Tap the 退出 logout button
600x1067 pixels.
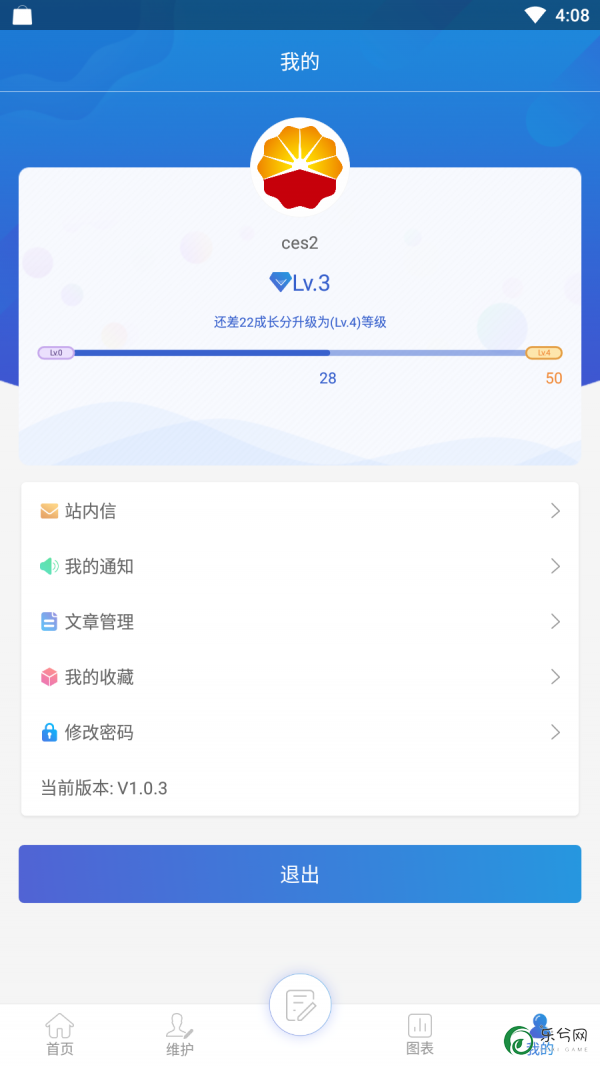(300, 874)
